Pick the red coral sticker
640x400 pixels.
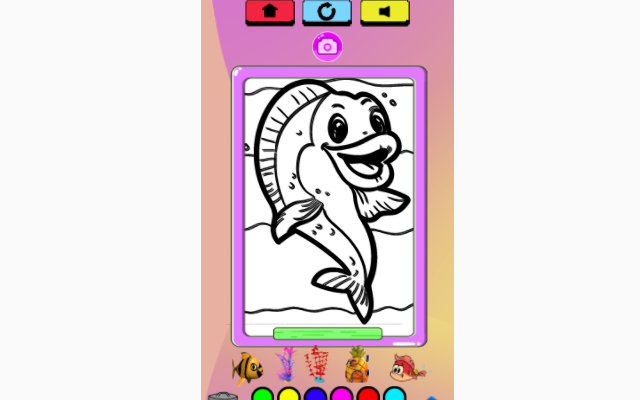coord(318,364)
